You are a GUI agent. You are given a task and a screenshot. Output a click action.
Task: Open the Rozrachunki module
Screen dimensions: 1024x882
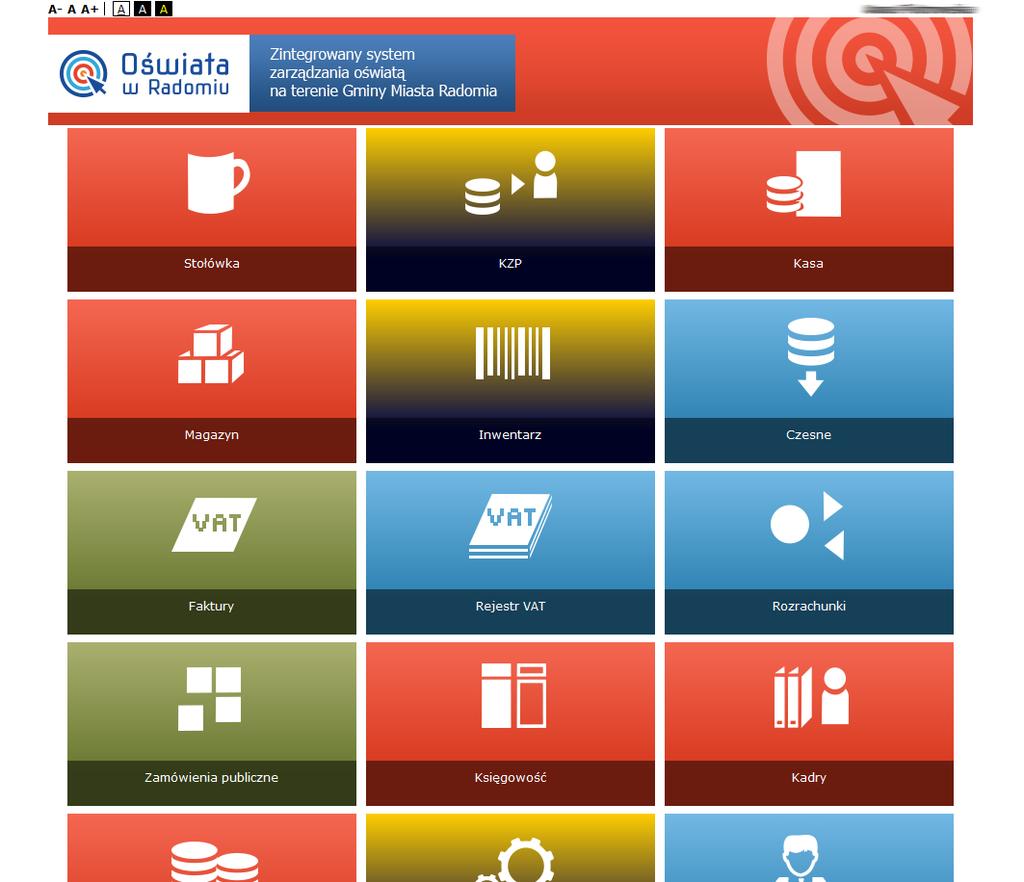[808, 552]
